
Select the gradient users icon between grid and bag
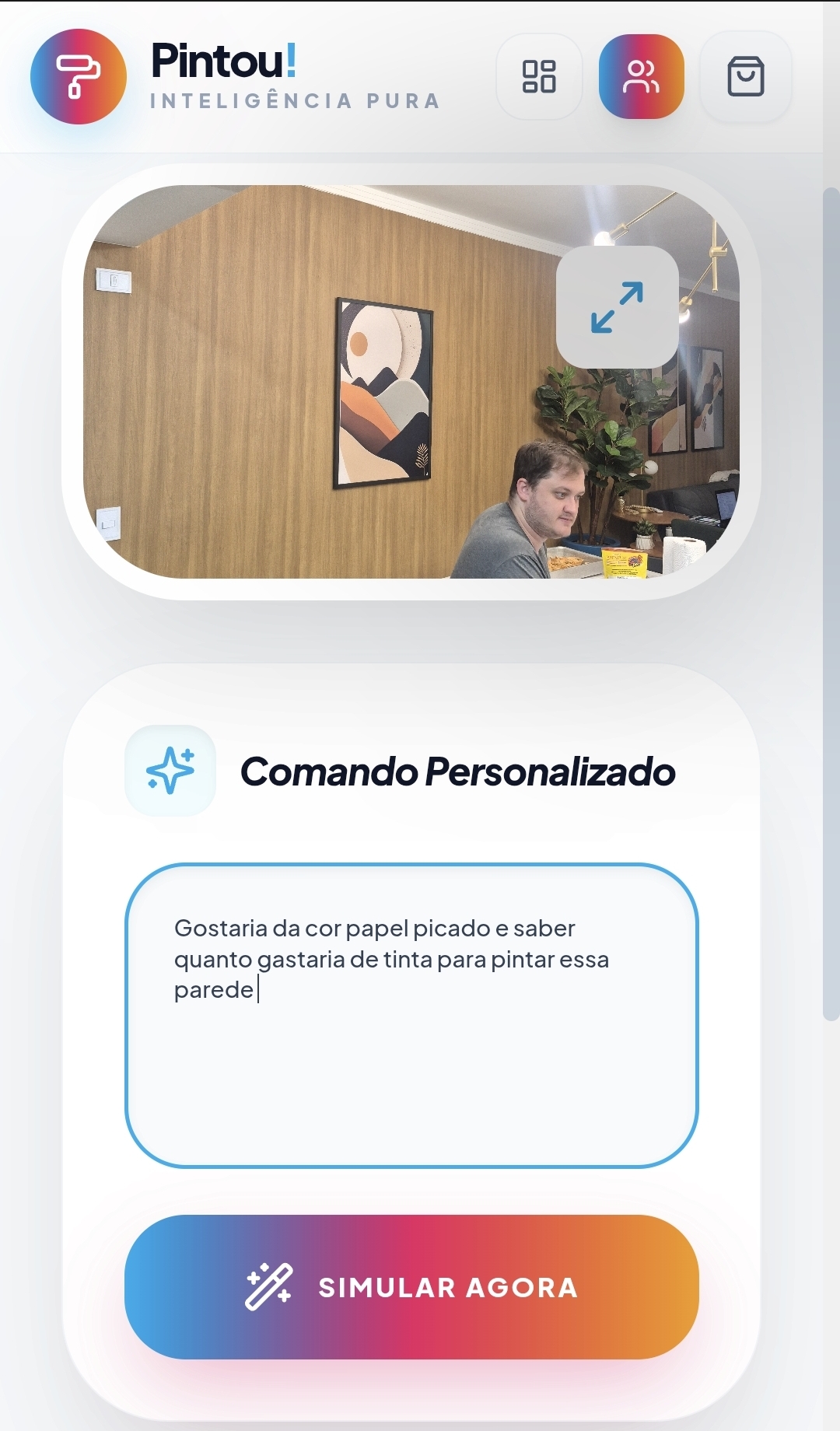pos(641,79)
